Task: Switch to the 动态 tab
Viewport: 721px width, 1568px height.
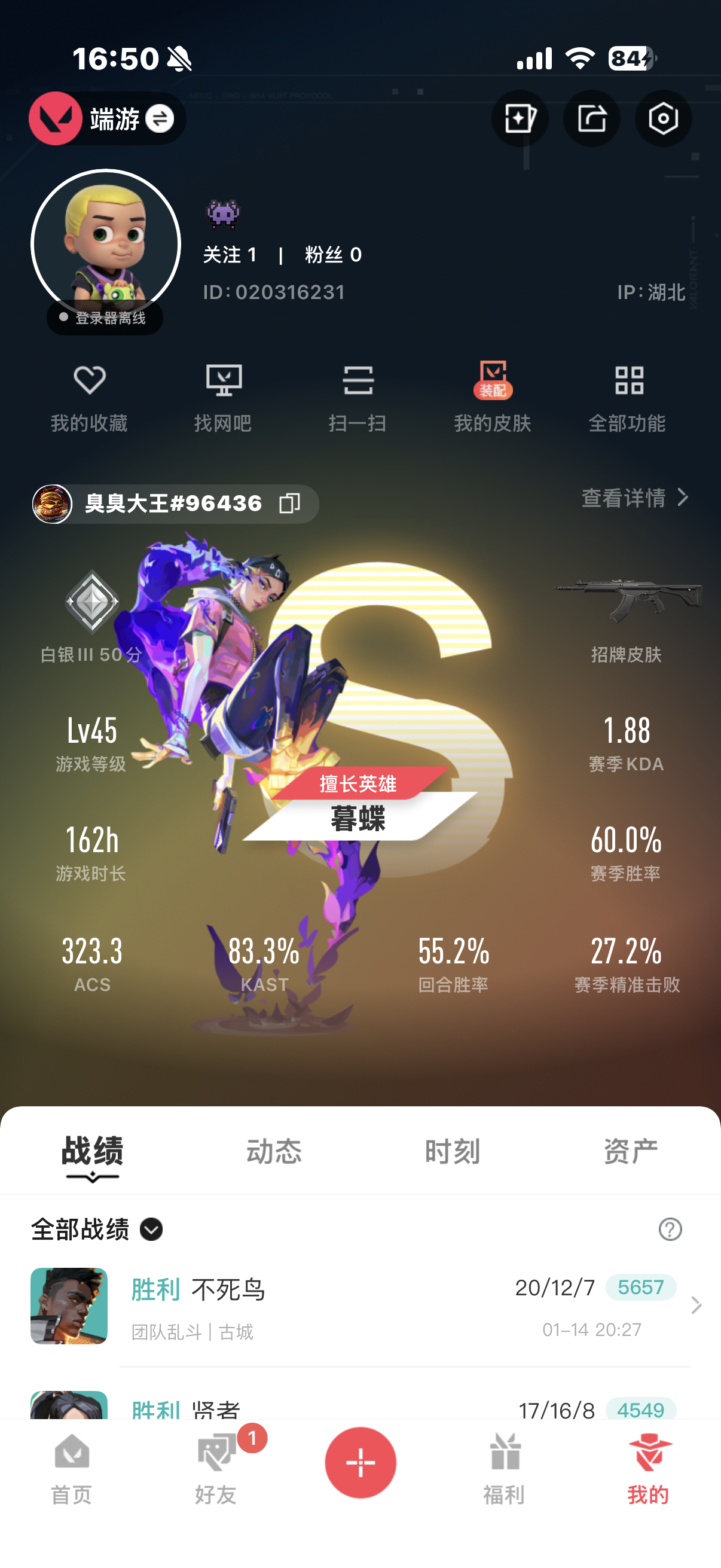Action: point(274,1152)
